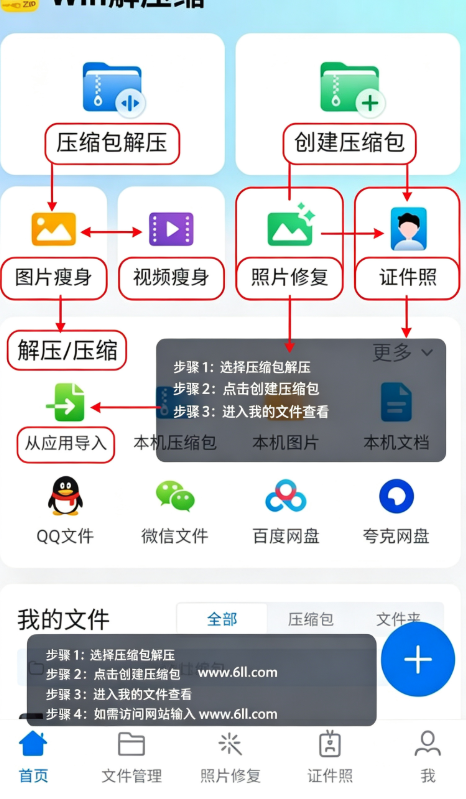Open the 压缩包解压 card
The image size is (466, 799).
point(113,104)
